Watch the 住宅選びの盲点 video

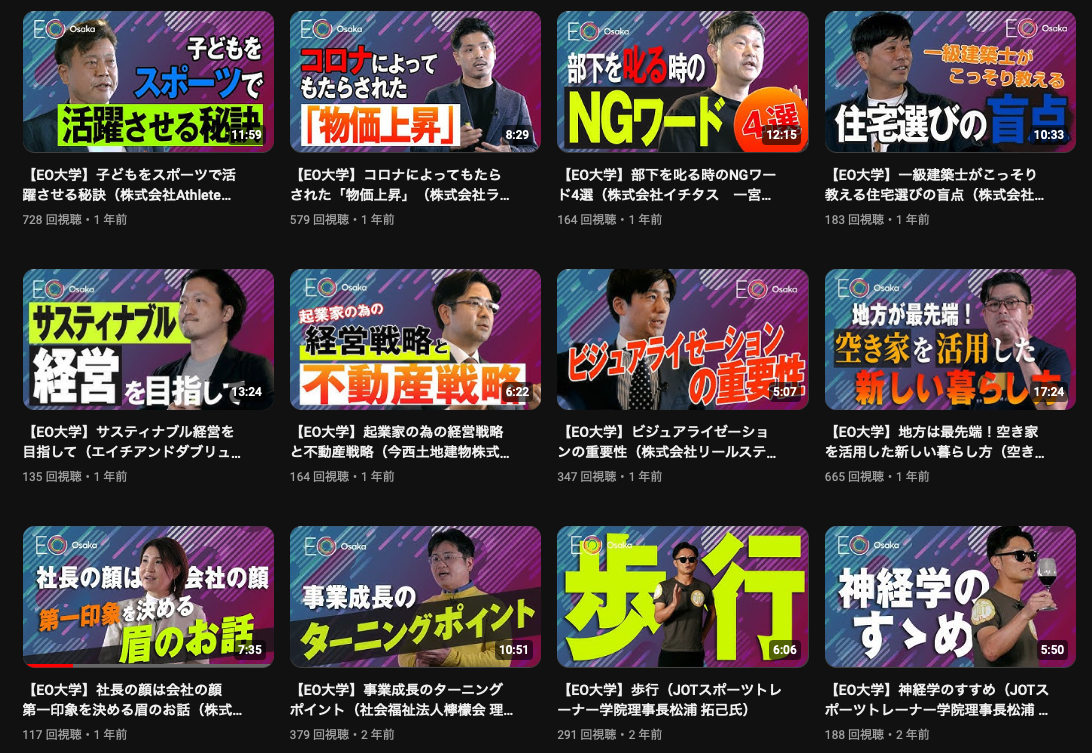[x=950, y=82]
